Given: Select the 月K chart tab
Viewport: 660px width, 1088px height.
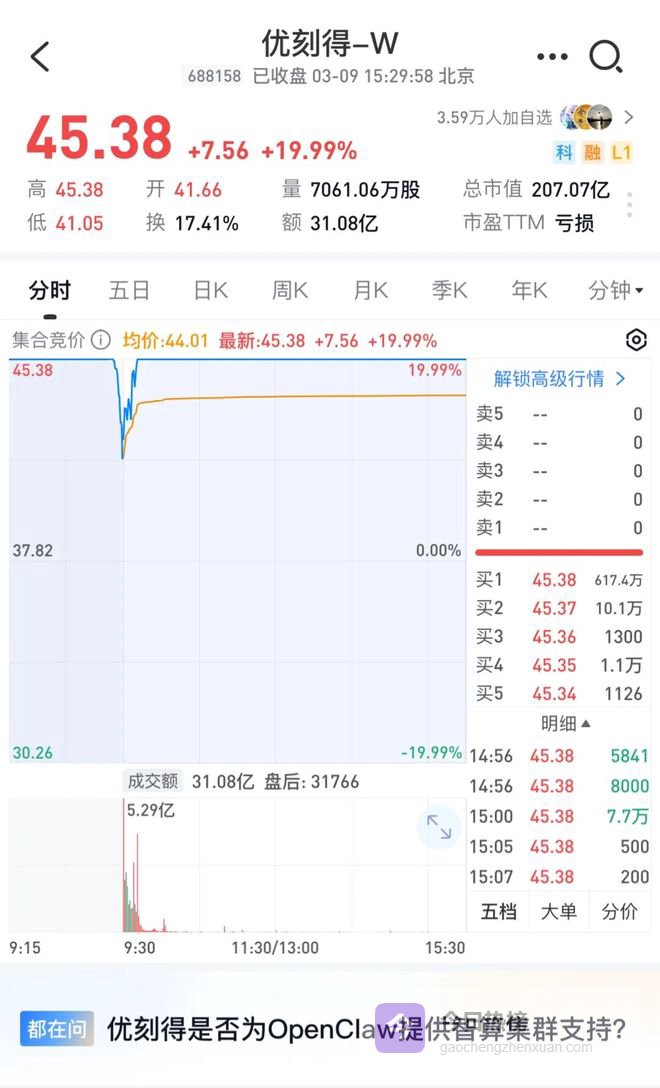Looking at the screenshot, I should (370, 290).
